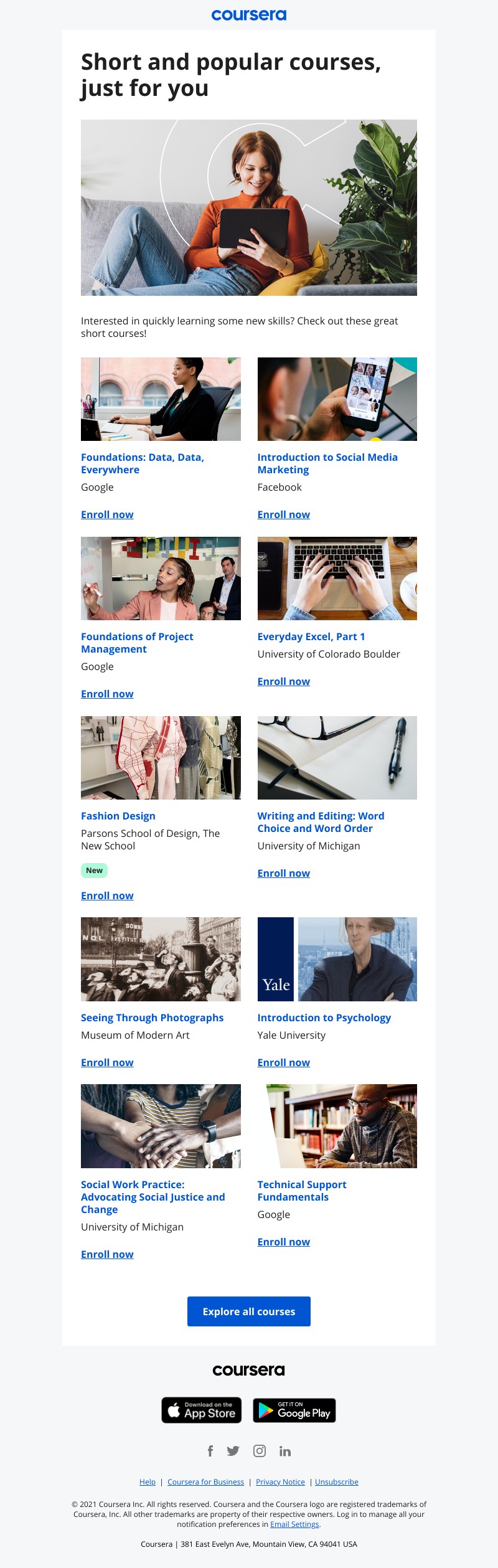The height and width of the screenshot is (1568, 498).
Task: Enroll in Introduction to Social Media Marketing
Action: pos(283,514)
